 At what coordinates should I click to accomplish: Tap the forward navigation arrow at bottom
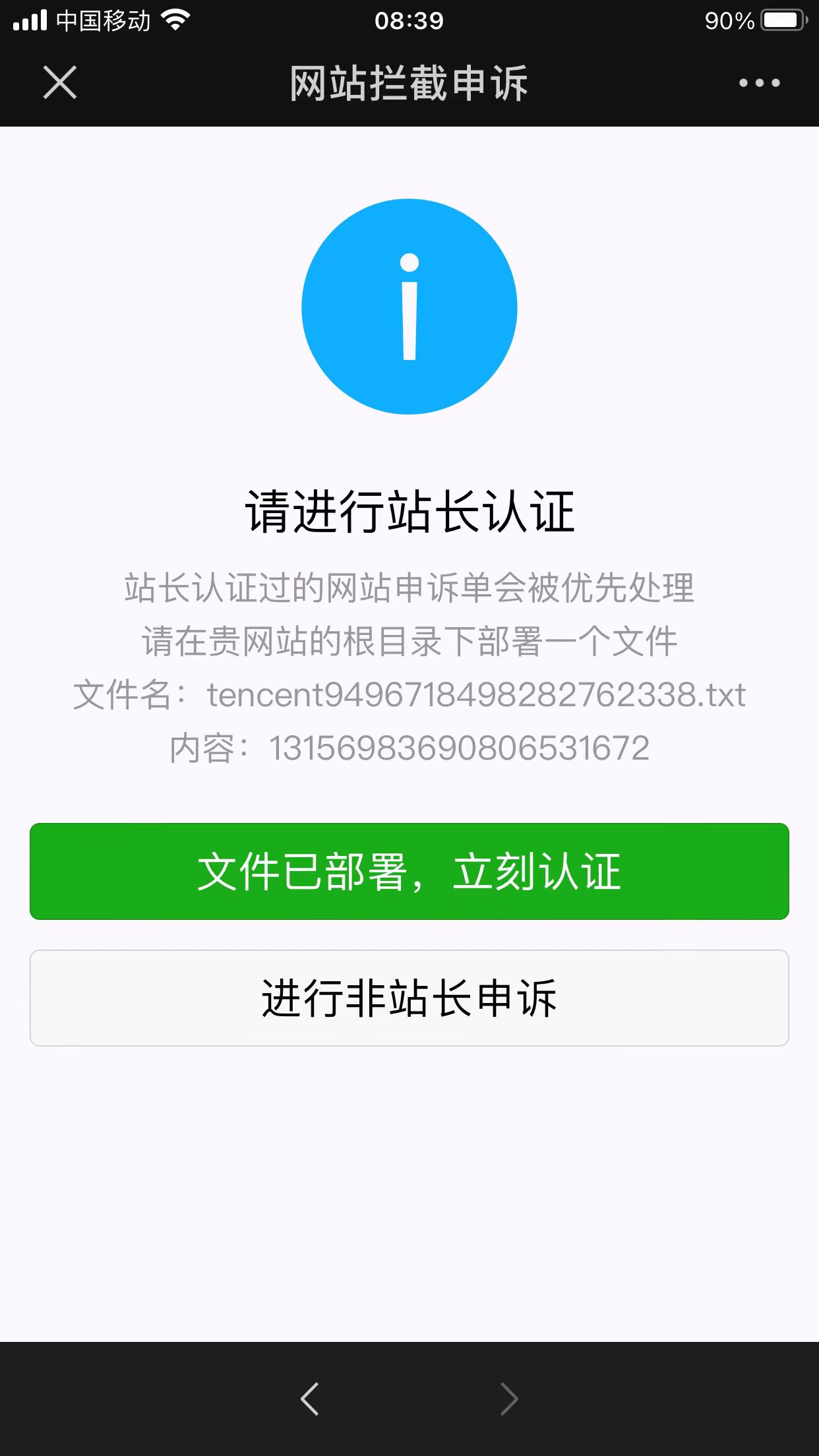click(x=508, y=1397)
